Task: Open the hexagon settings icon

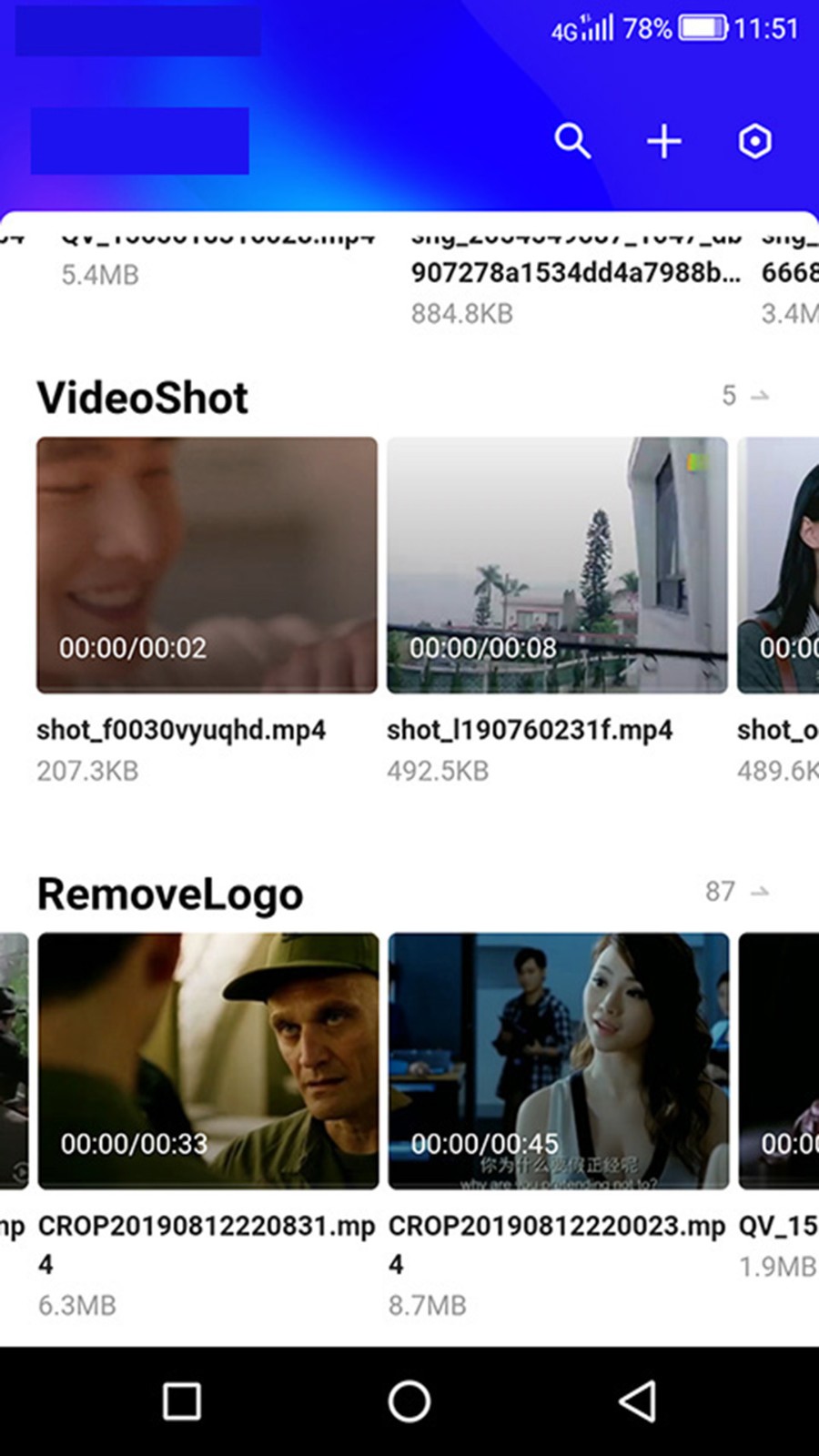Action: (754, 141)
